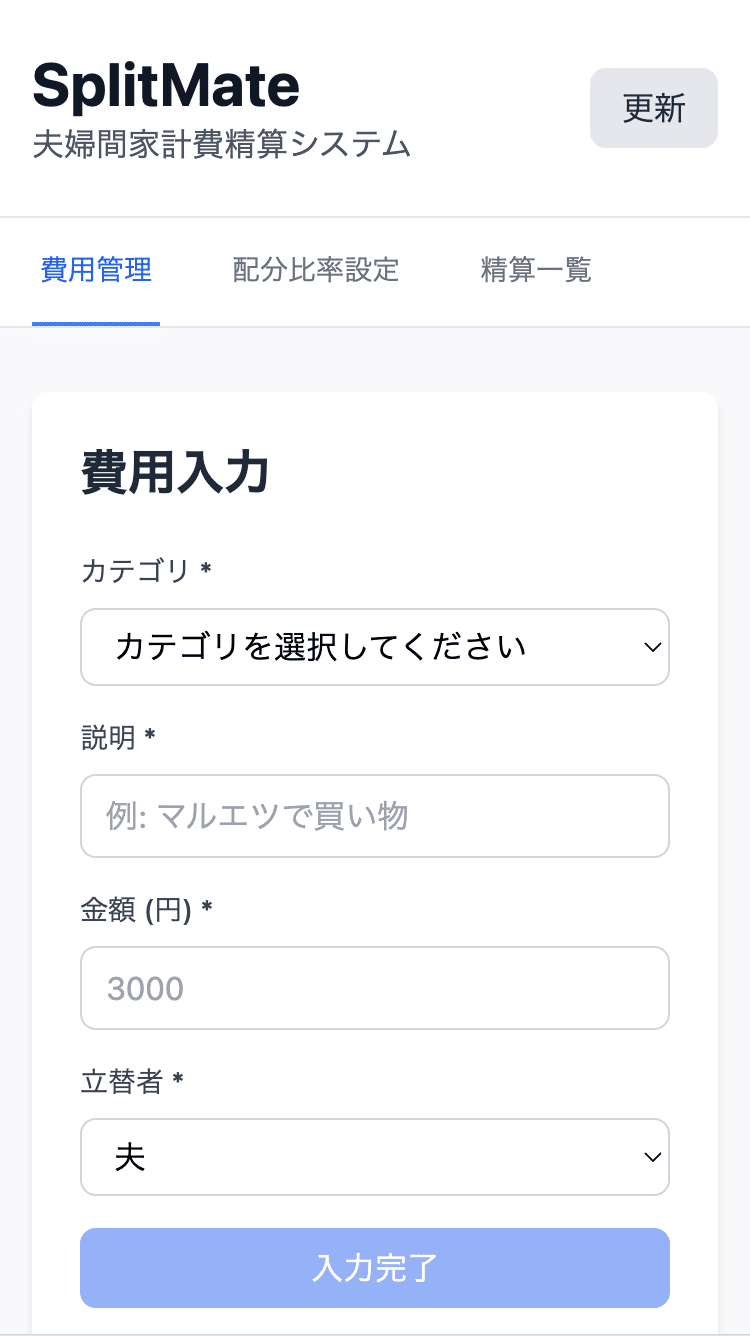Focus the 説明 text field
The image size is (750, 1336).
click(x=375, y=816)
